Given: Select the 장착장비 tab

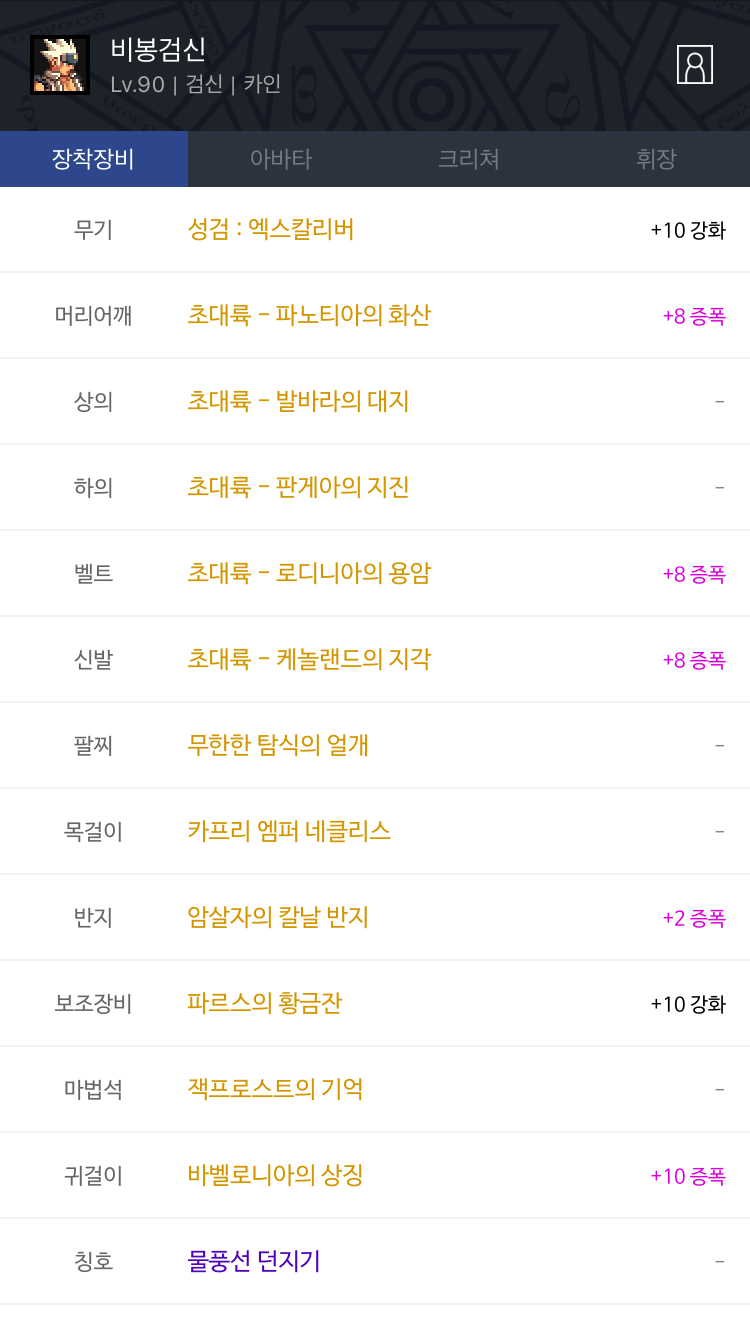Looking at the screenshot, I should [93, 159].
